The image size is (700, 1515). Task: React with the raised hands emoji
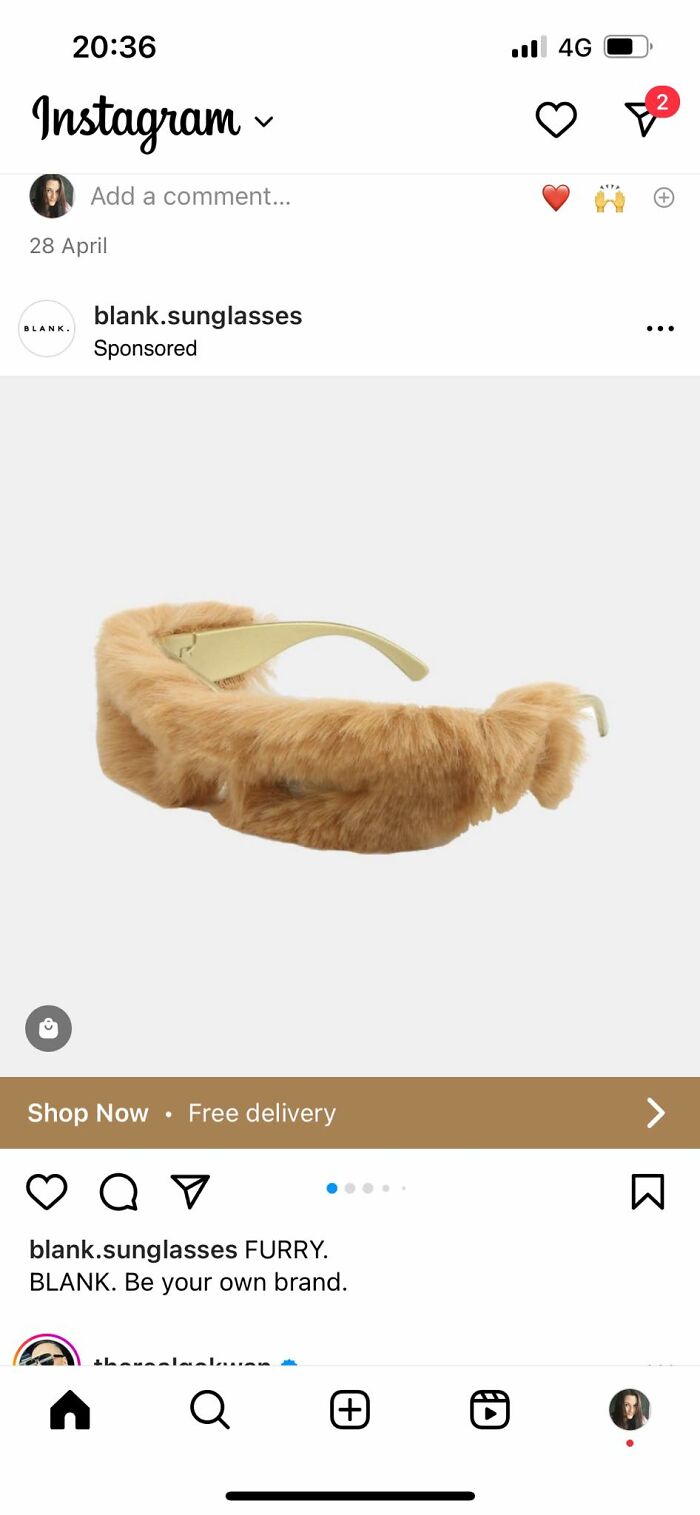point(609,198)
